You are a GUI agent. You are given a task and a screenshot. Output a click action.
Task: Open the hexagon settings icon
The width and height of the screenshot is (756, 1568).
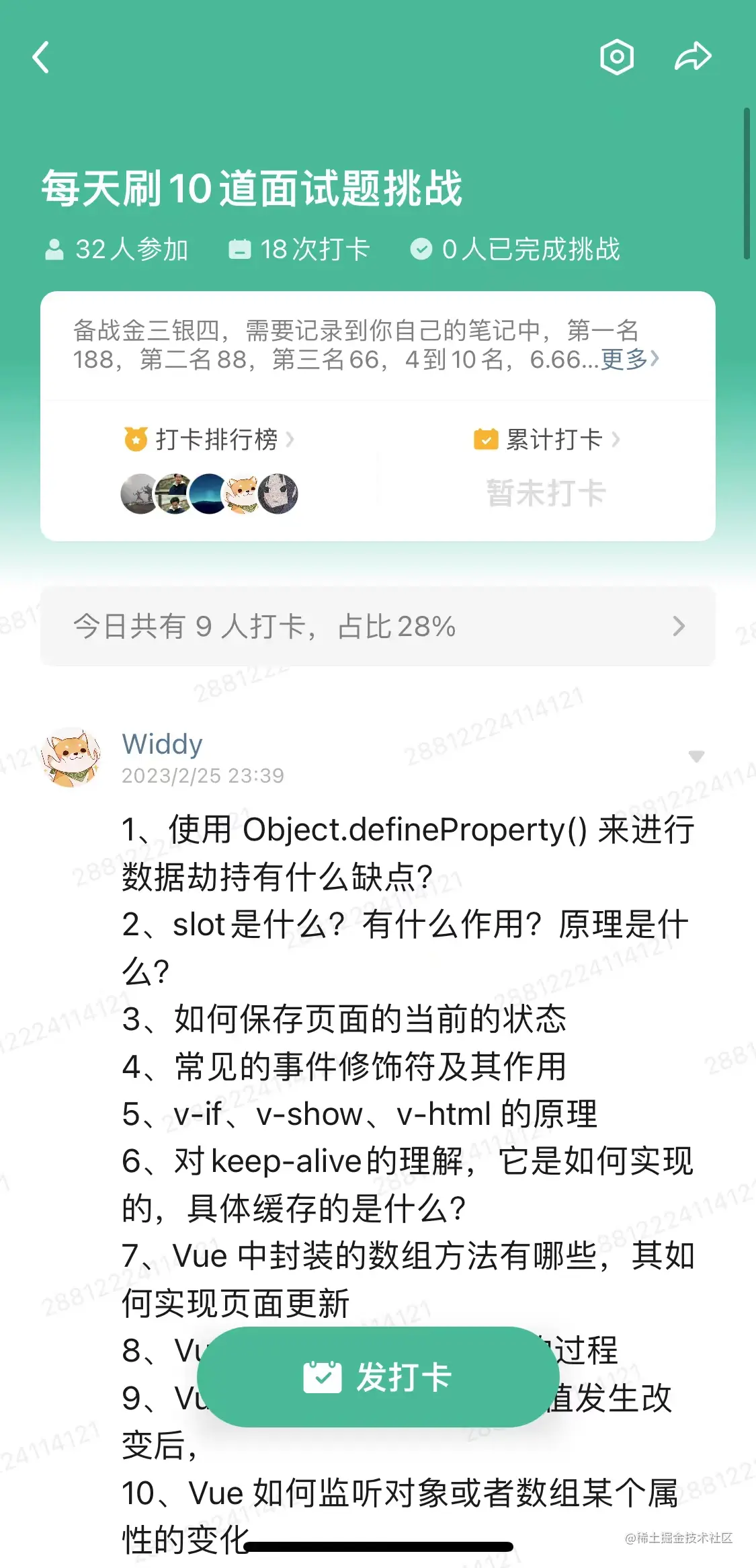point(616,57)
